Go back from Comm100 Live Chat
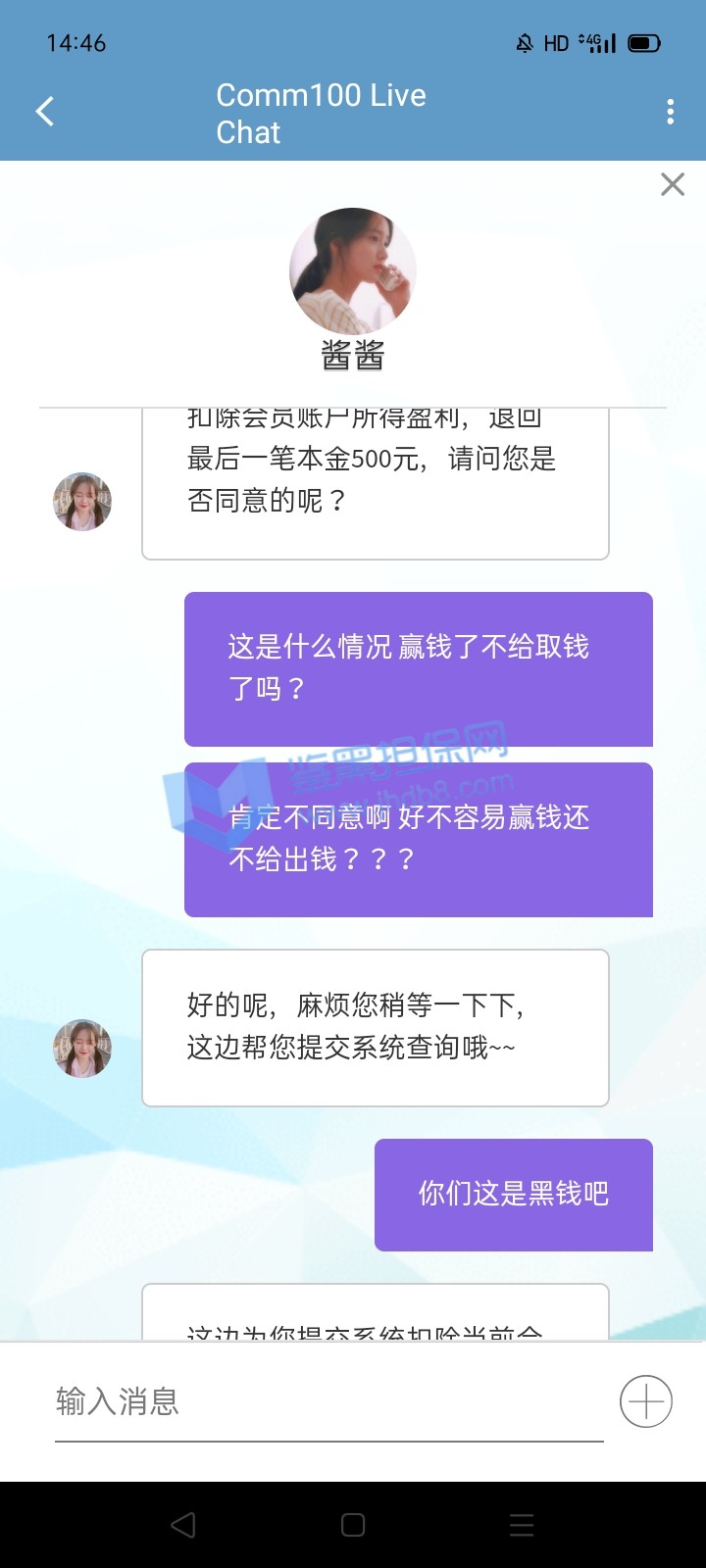 tap(45, 112)
